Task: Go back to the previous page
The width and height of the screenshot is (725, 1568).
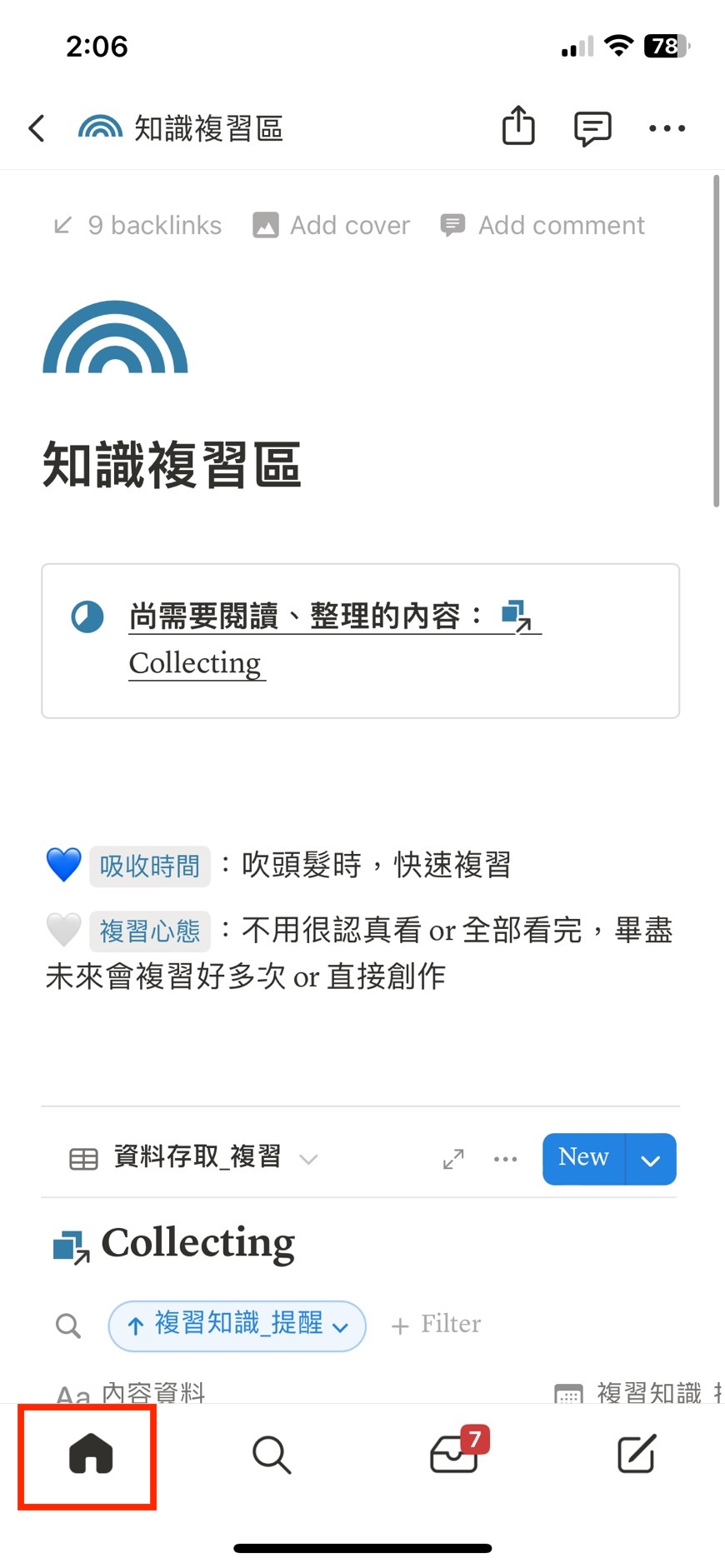Action: pos(37,128)
